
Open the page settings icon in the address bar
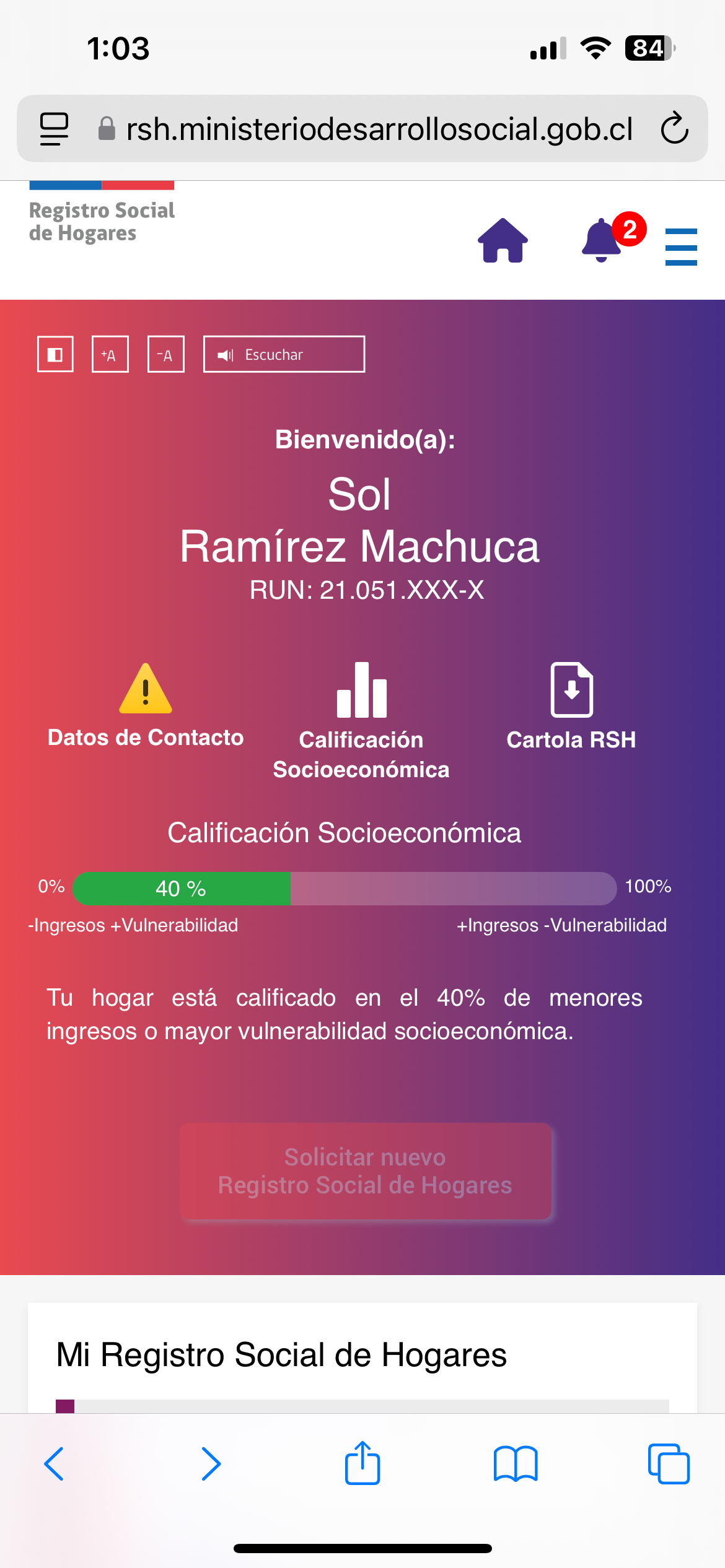(55, 129)
